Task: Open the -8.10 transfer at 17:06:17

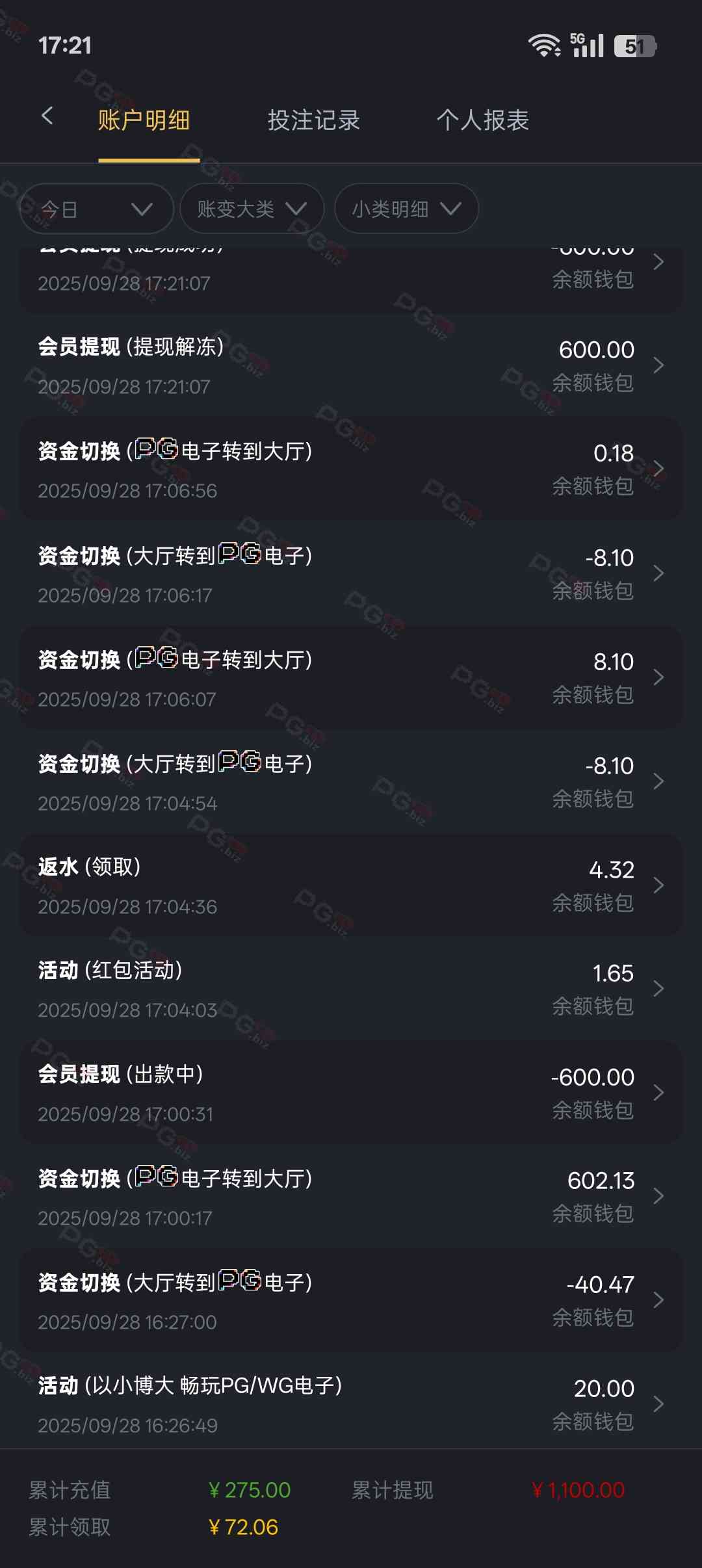Action: point(351,573)
